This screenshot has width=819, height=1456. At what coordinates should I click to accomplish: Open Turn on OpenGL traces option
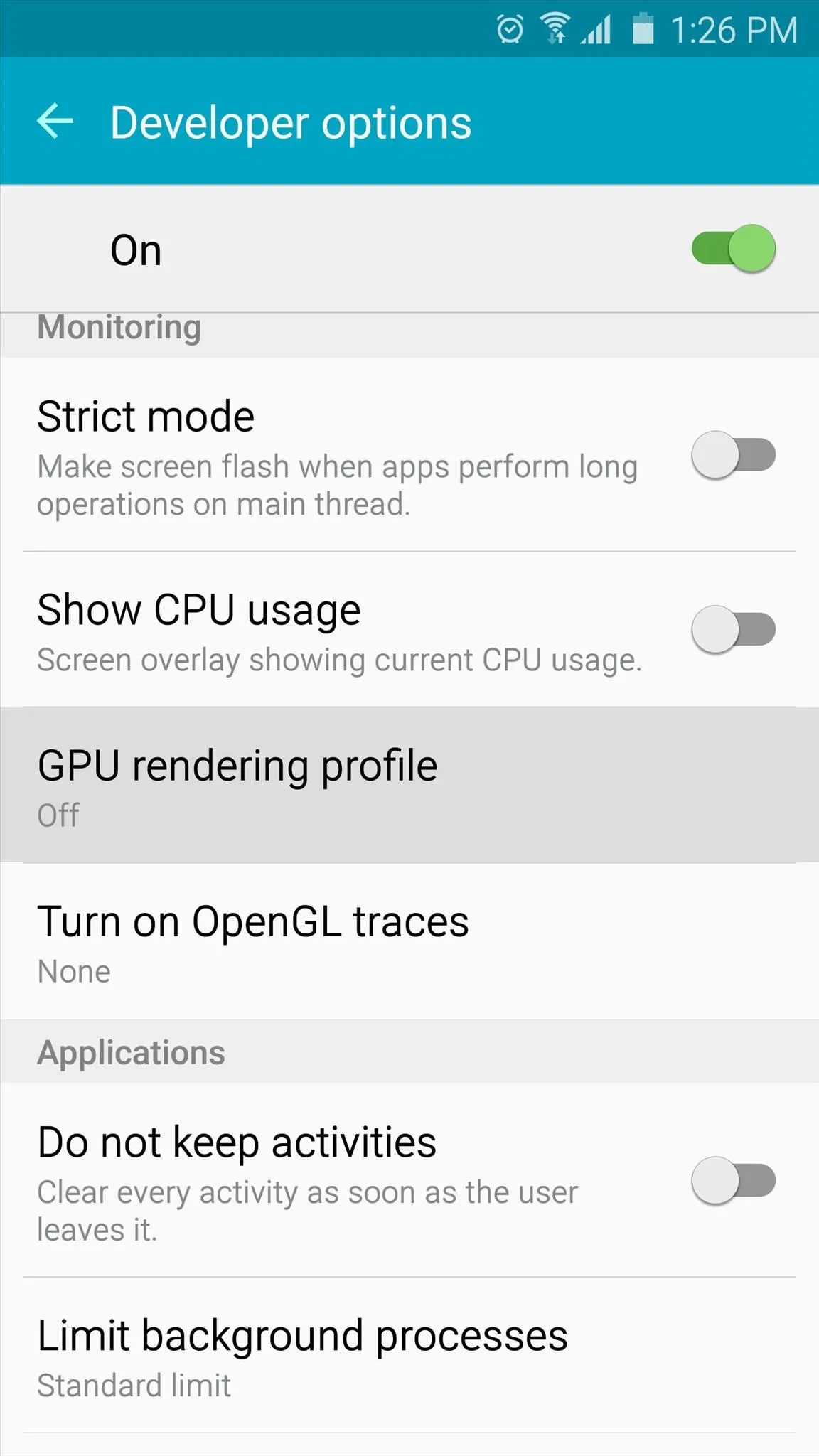tap(409, 941)
